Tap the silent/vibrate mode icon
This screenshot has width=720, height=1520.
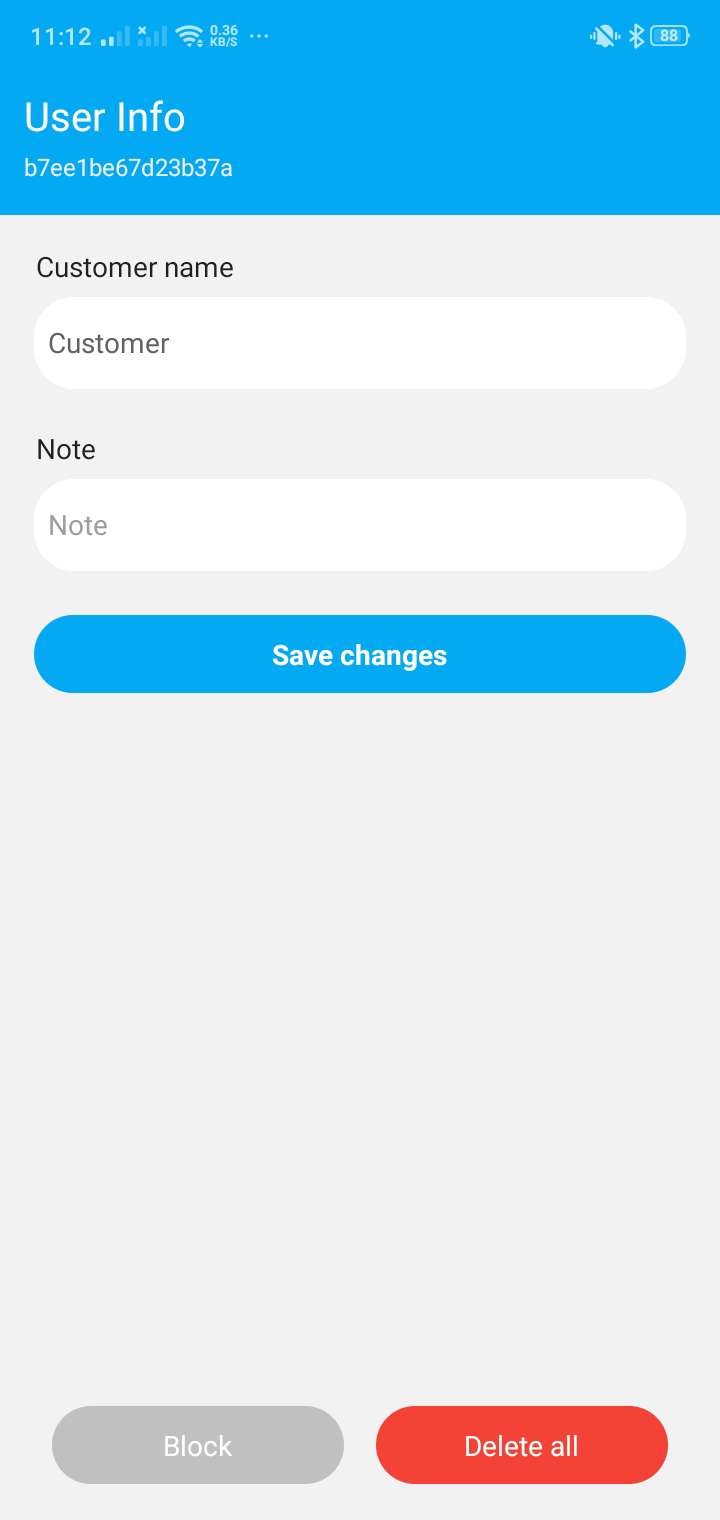coord(603,36)
